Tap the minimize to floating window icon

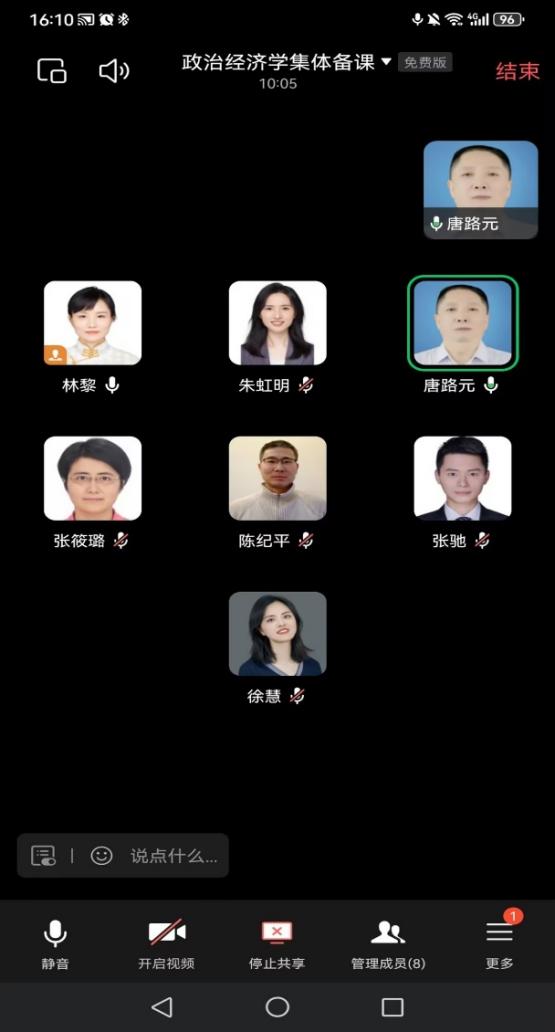tap(51, 70)
